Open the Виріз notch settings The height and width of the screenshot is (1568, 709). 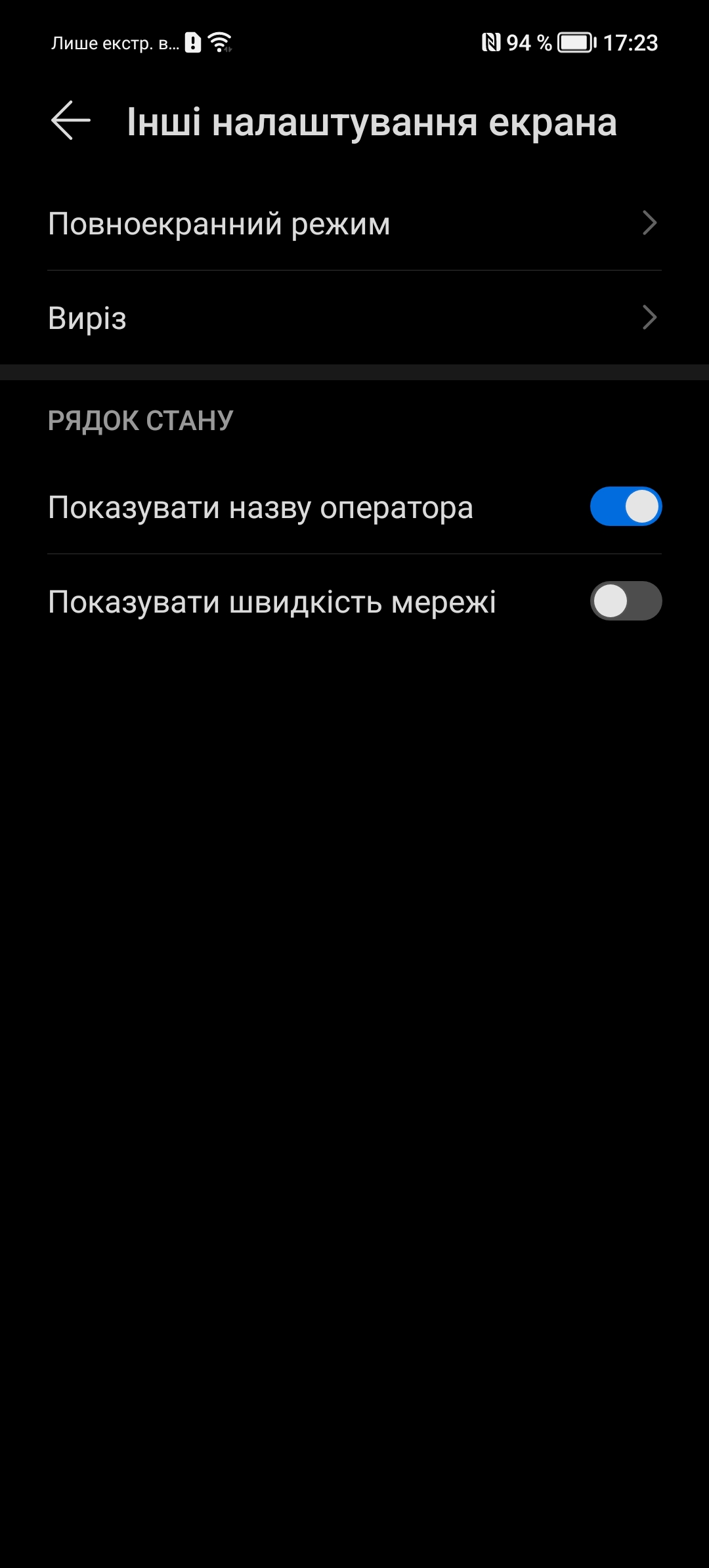pos(354,318)
